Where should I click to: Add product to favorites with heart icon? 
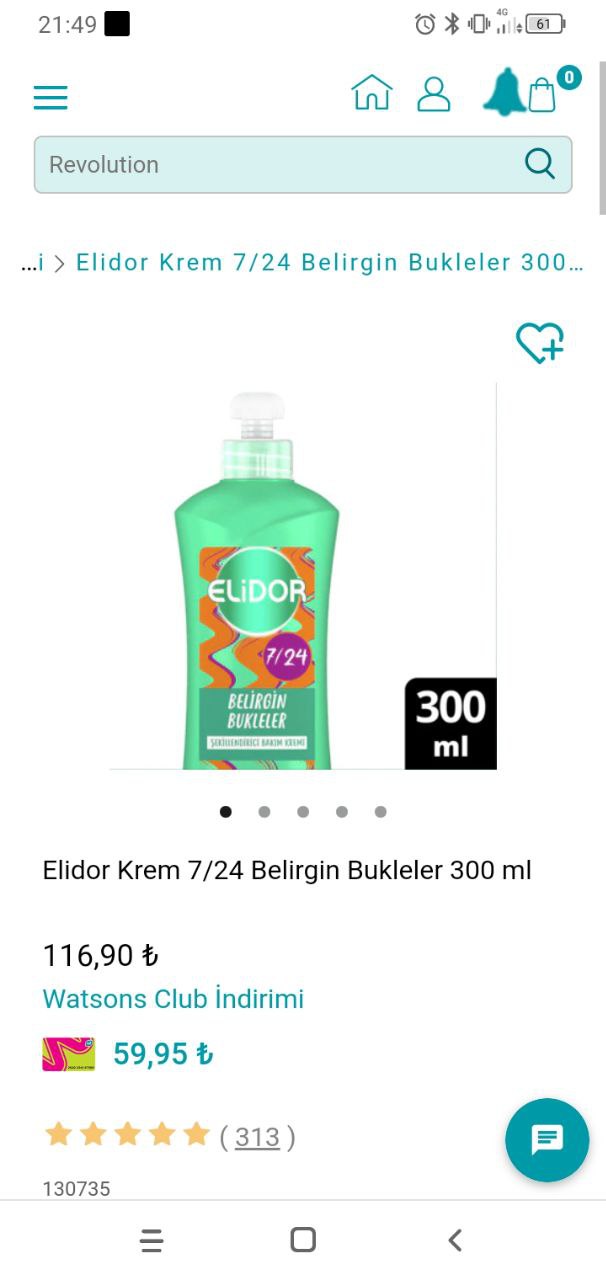click(x=540, y=343)
